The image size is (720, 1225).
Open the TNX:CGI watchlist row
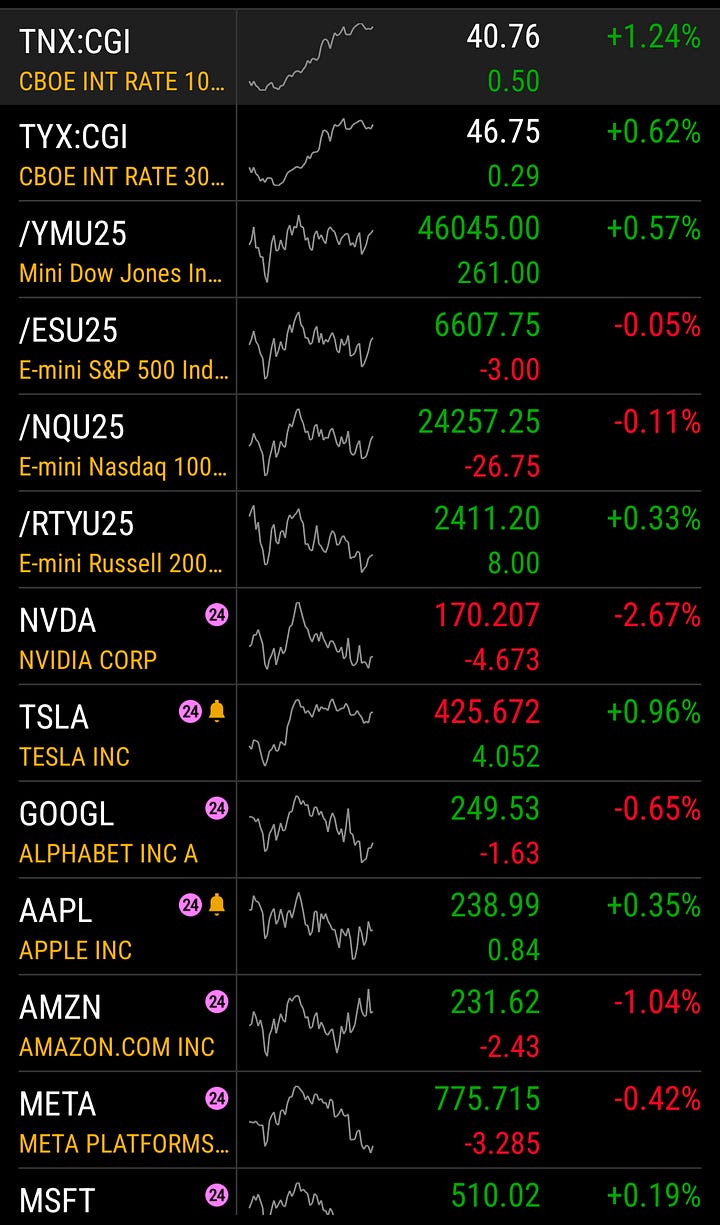(x=360, y=58)
